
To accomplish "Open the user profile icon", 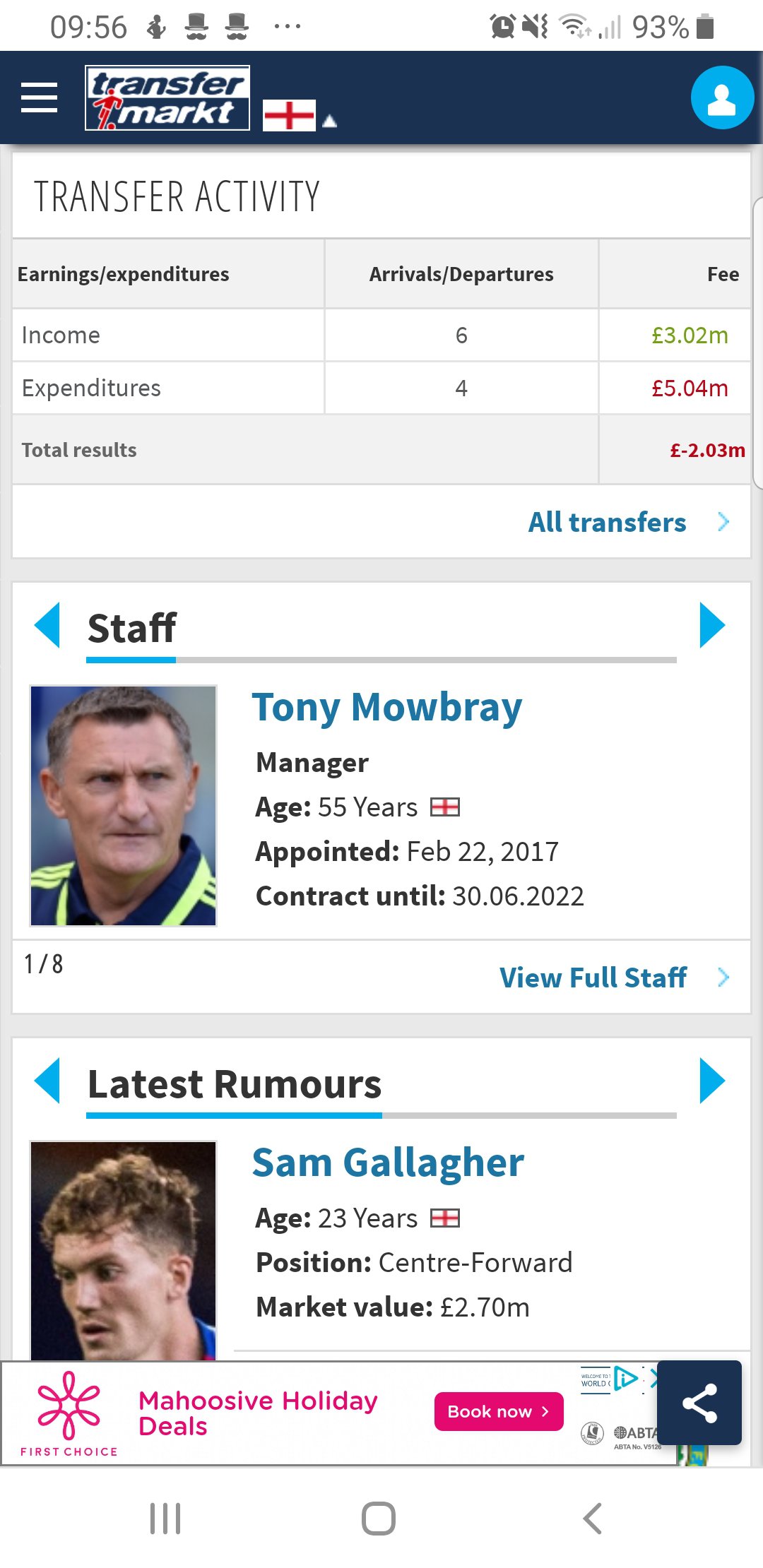I will tap(722, 97).
